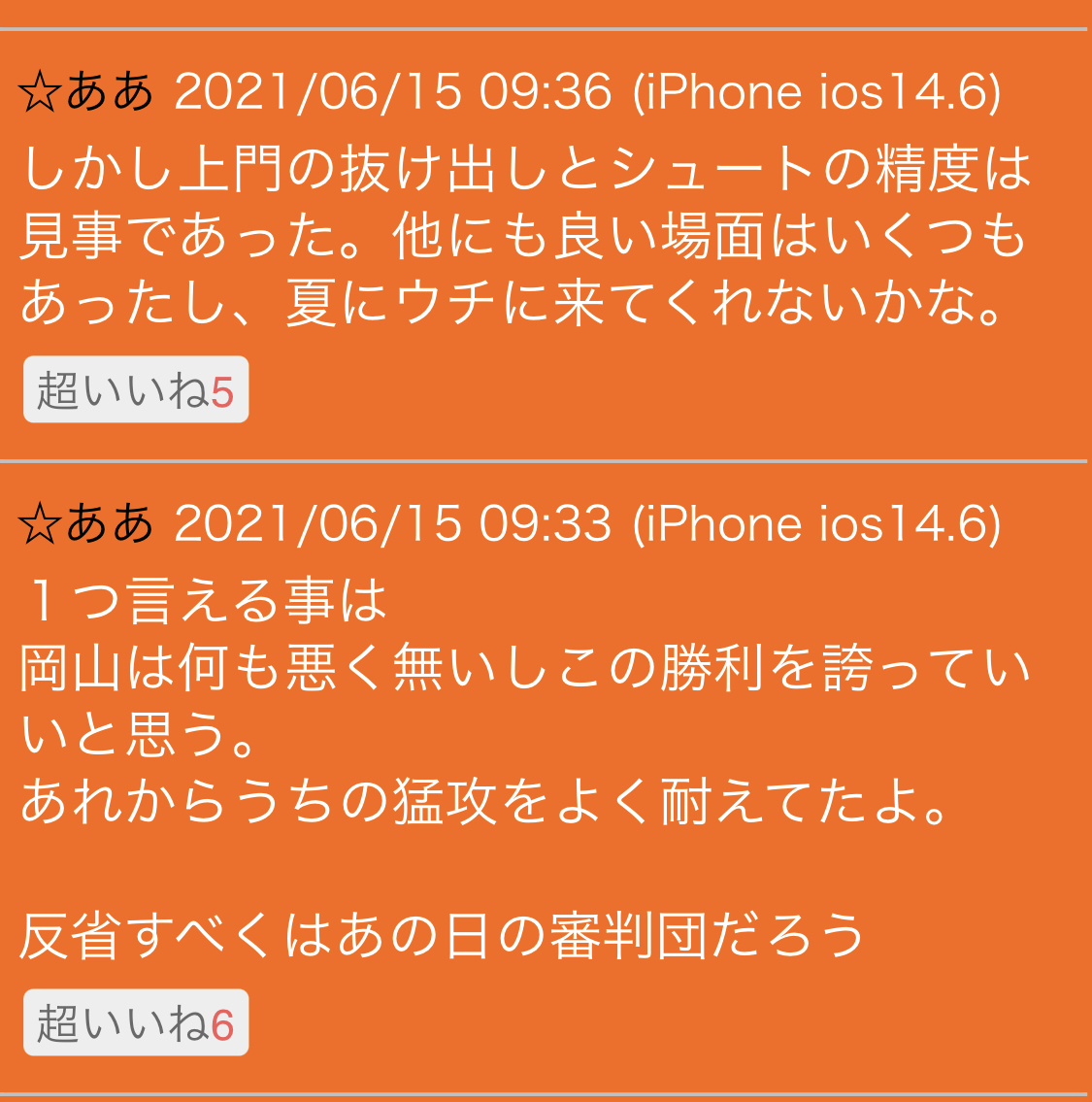
Task: Like the 09:33 comment with 超いいね
Action: [x=136, y=1022]
